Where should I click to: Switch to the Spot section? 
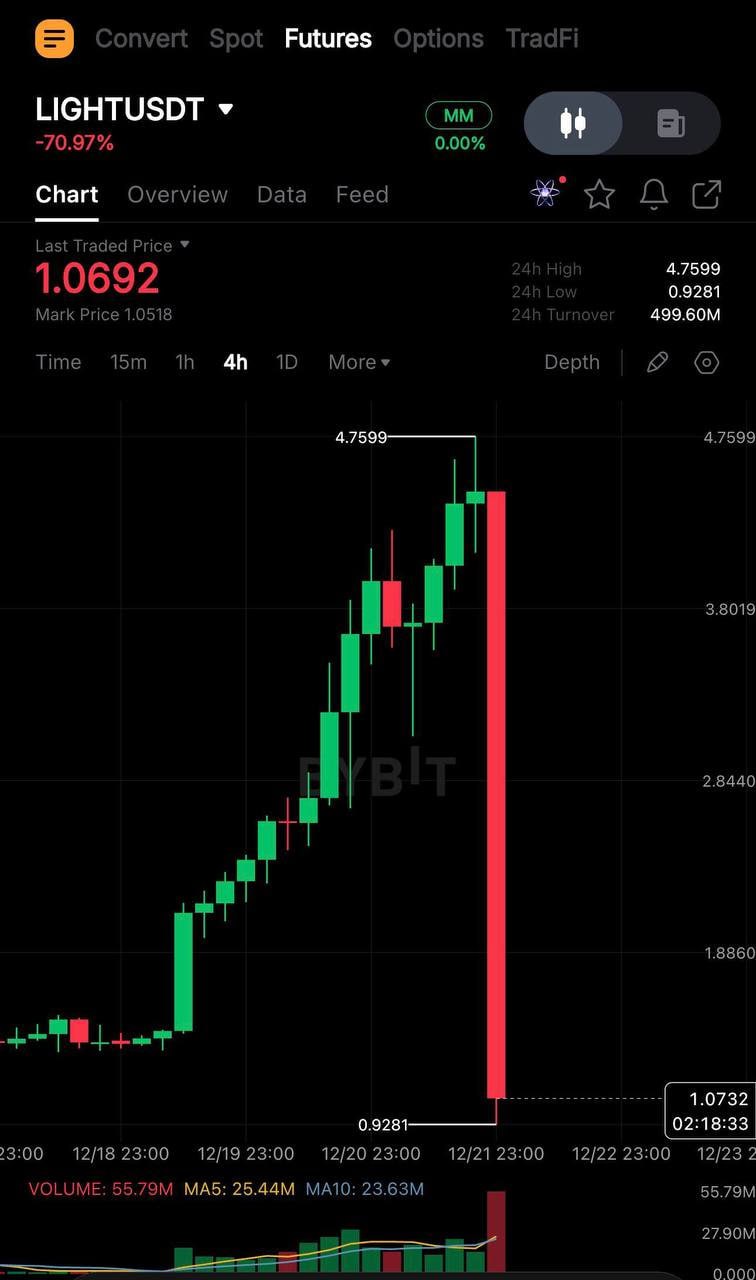click(236, 39)
